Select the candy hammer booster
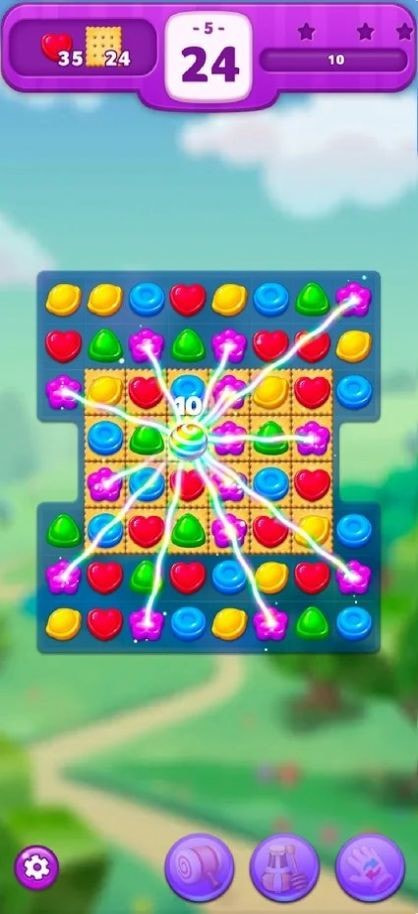The image size is (418, 914). pyautogui.click(x=199, y=868)
